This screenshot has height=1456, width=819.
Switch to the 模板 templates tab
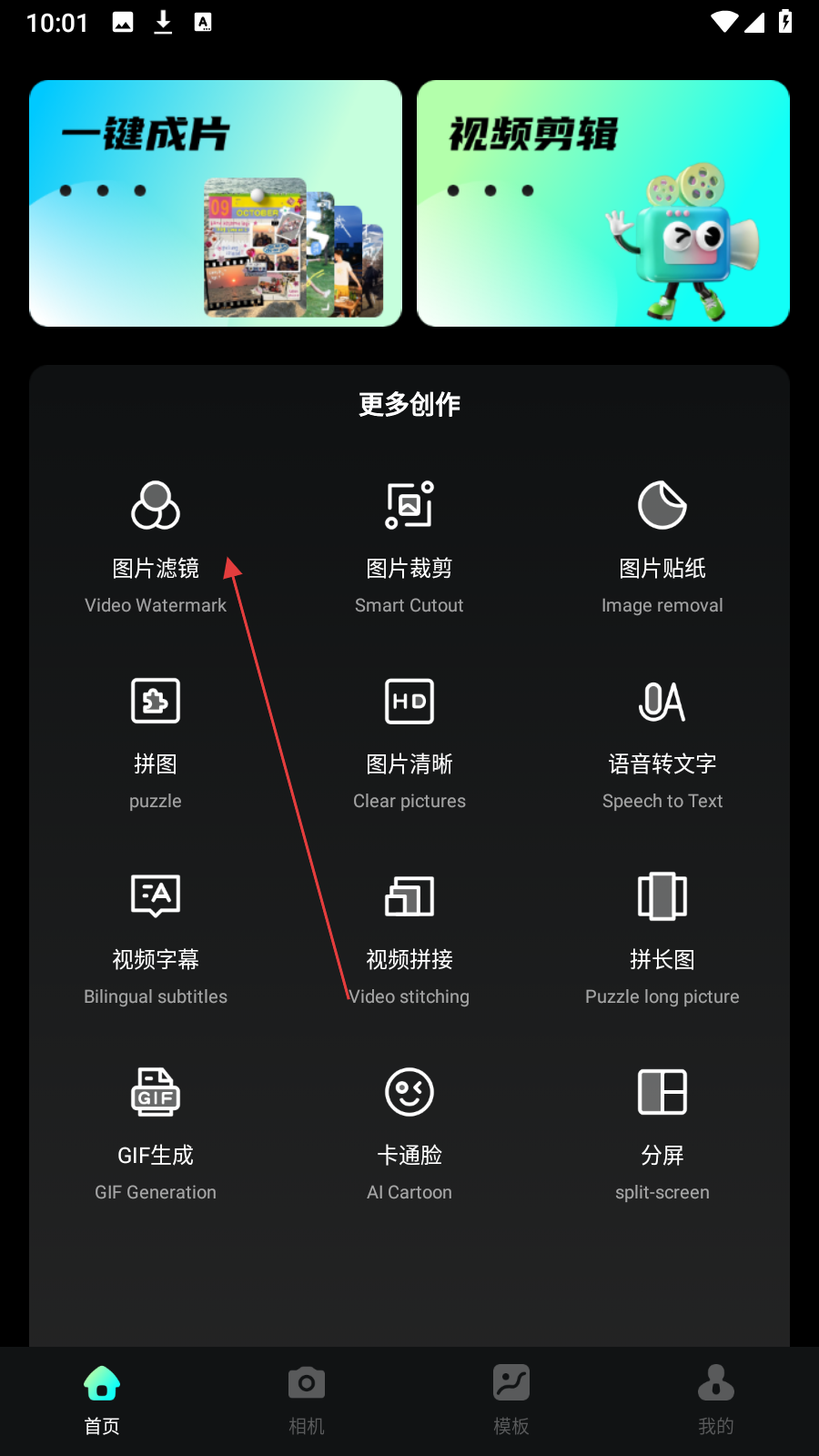tap(511, 1400)
